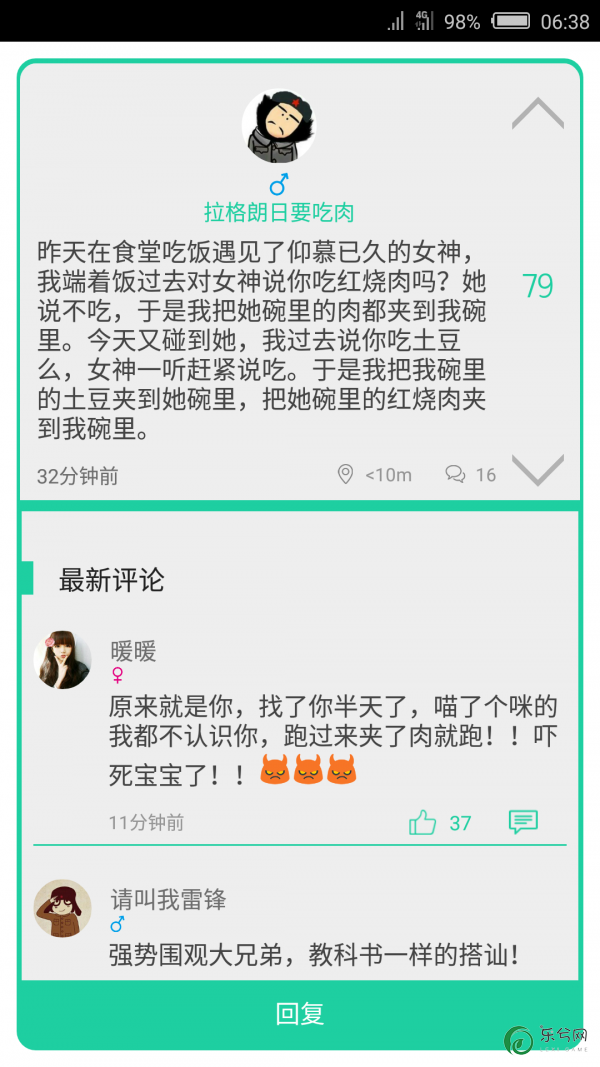This screenshot has width=600, height=1067.
Task: View 请叫我雷锋's profile picture
Action: [x=62, y=908]
